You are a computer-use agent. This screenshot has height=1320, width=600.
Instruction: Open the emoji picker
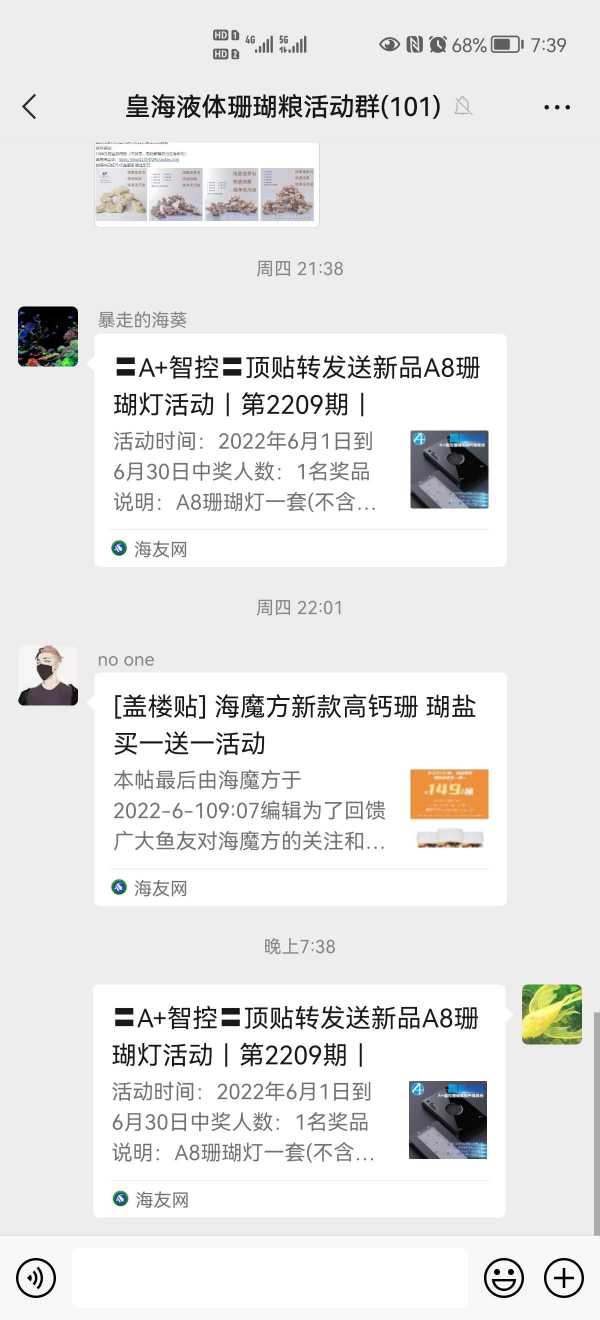(504, 1277)
